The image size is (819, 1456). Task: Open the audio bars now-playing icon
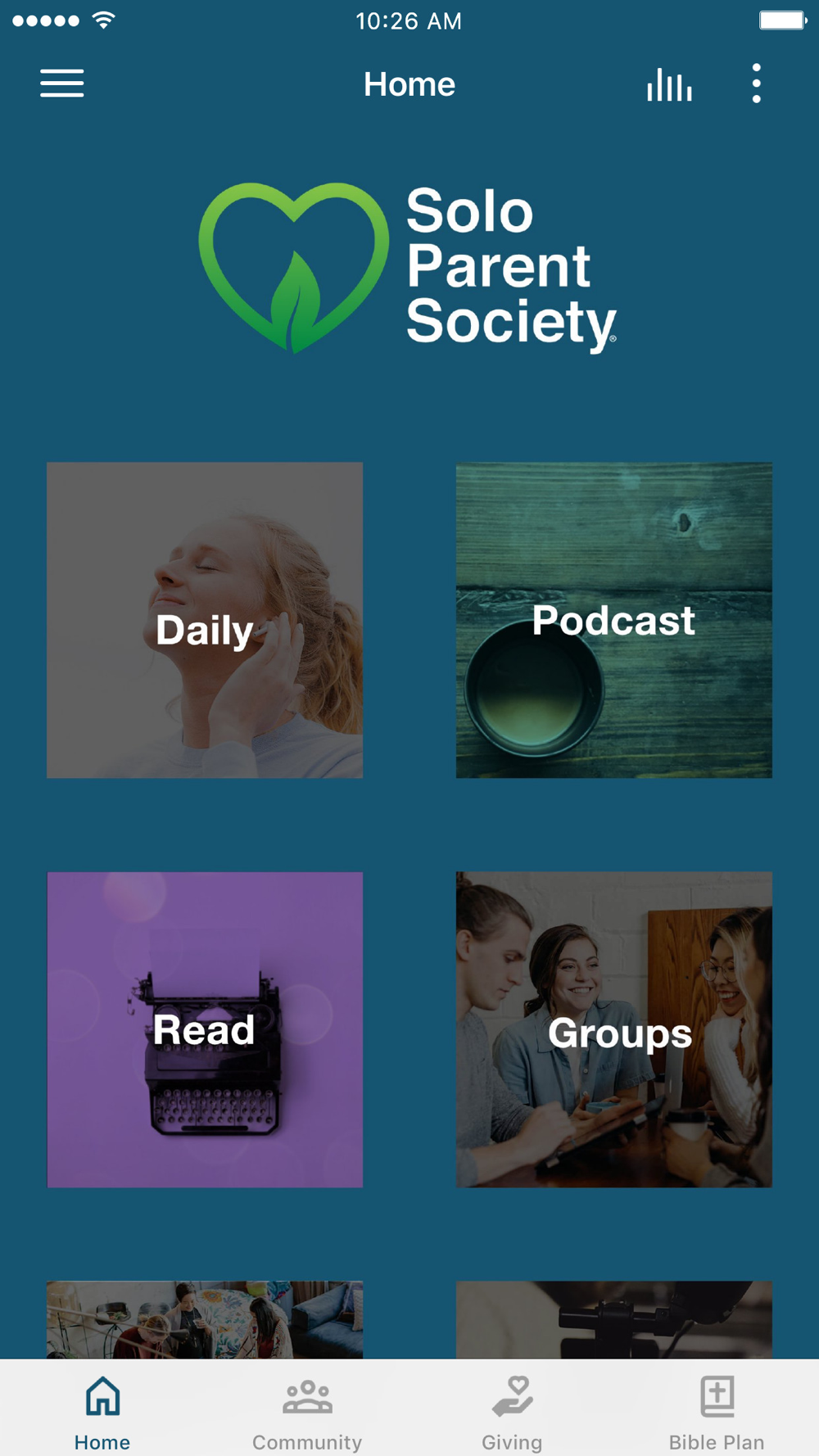click(x=669, y=84)
